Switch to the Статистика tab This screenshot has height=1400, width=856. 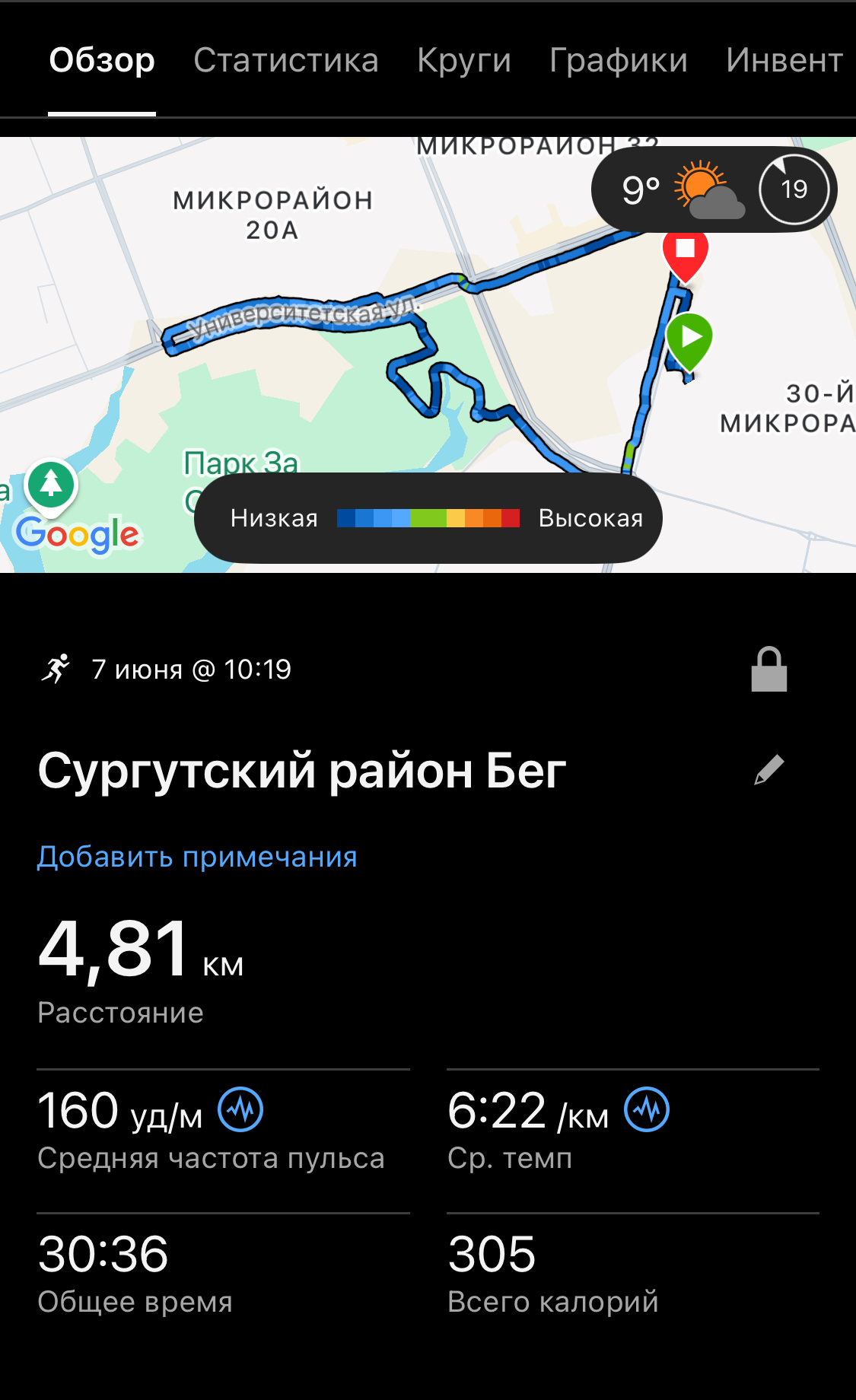pyautogui.click(x=285, y=60)
